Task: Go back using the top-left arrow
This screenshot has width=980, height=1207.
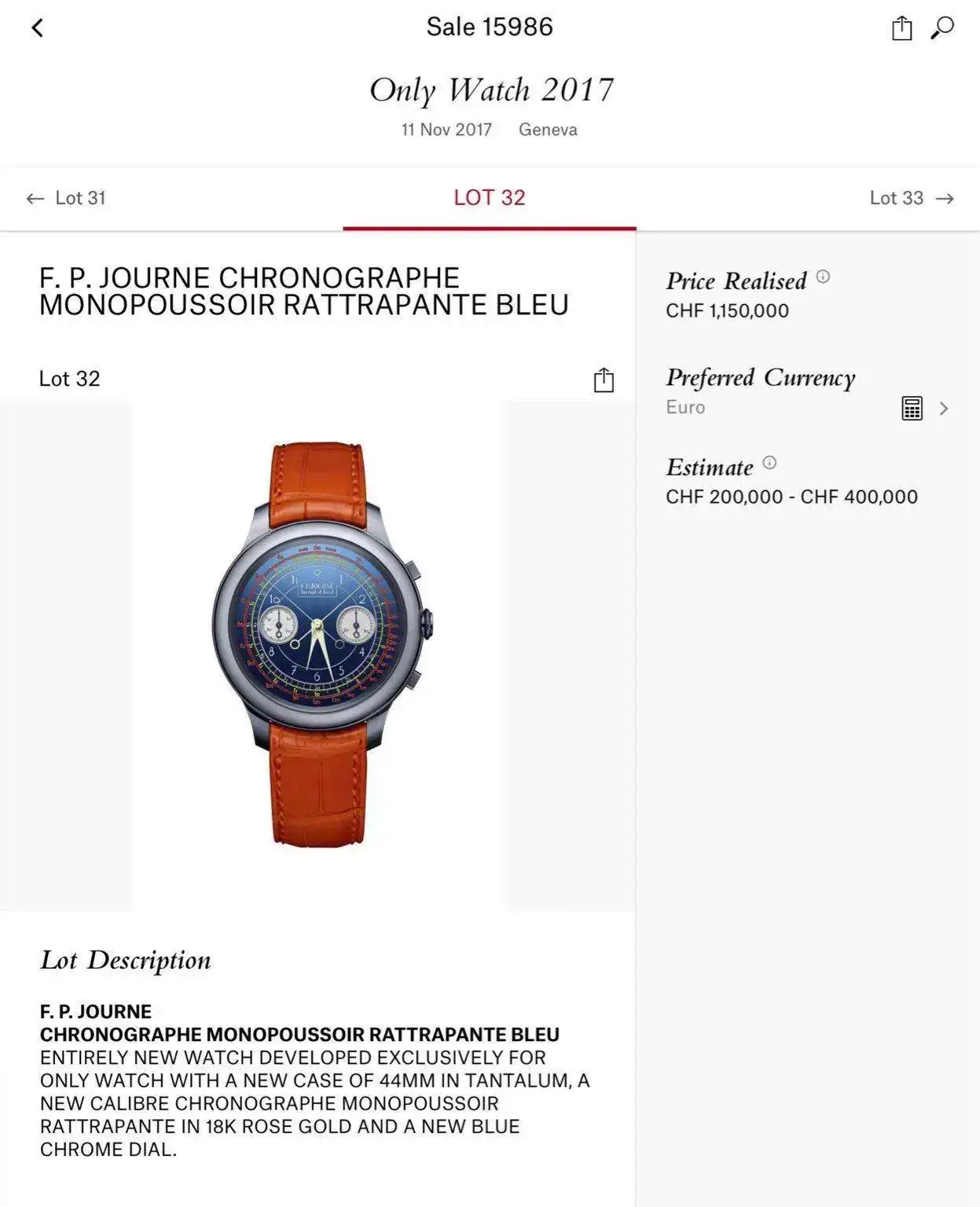Action: [37, 28]
